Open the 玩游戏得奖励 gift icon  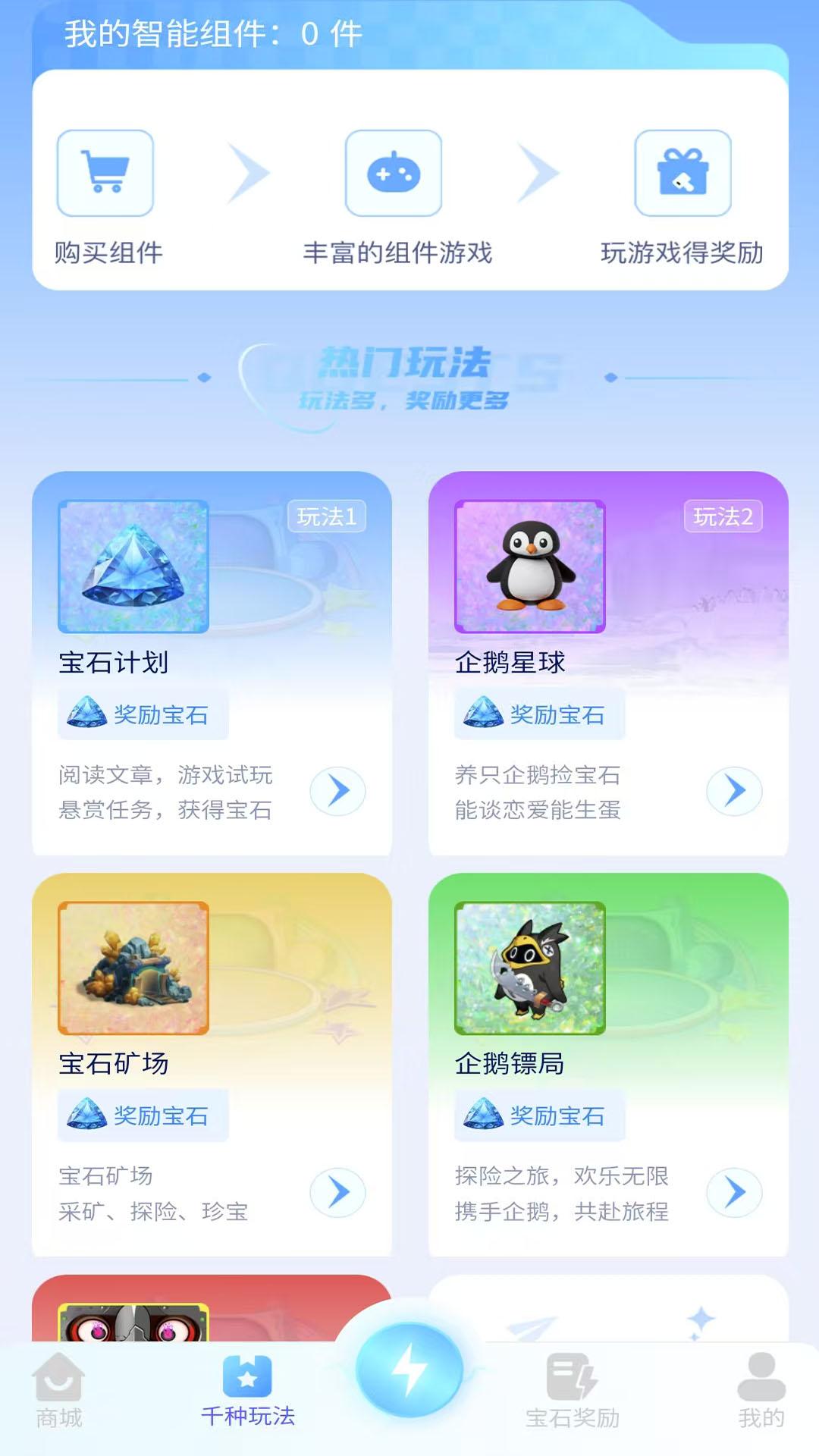pos(681,173)
